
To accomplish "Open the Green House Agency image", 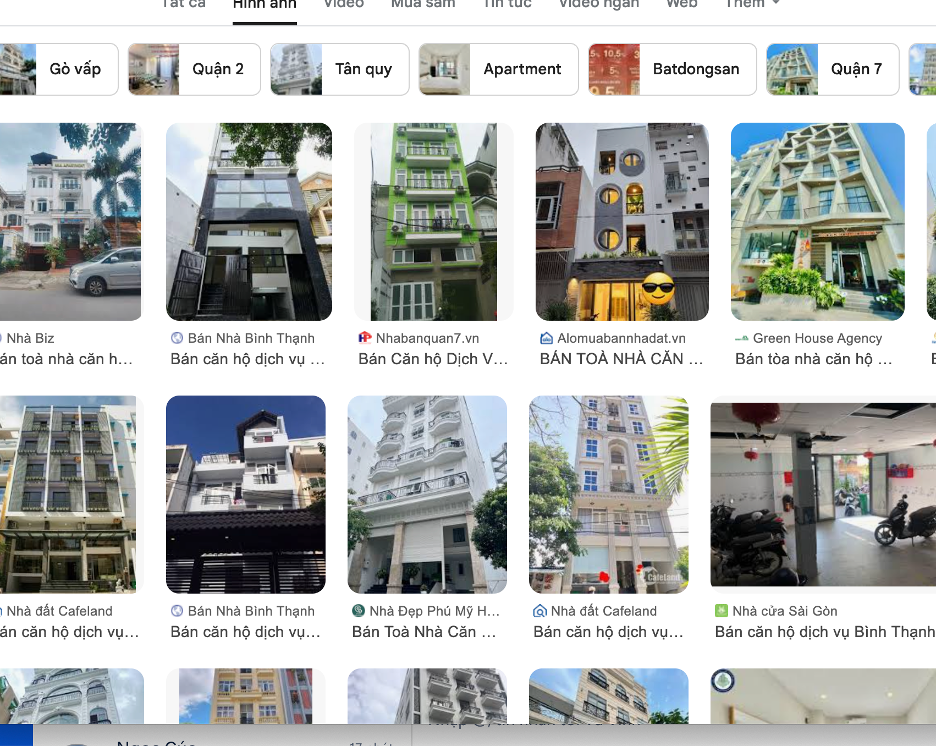I will [817, 221].
